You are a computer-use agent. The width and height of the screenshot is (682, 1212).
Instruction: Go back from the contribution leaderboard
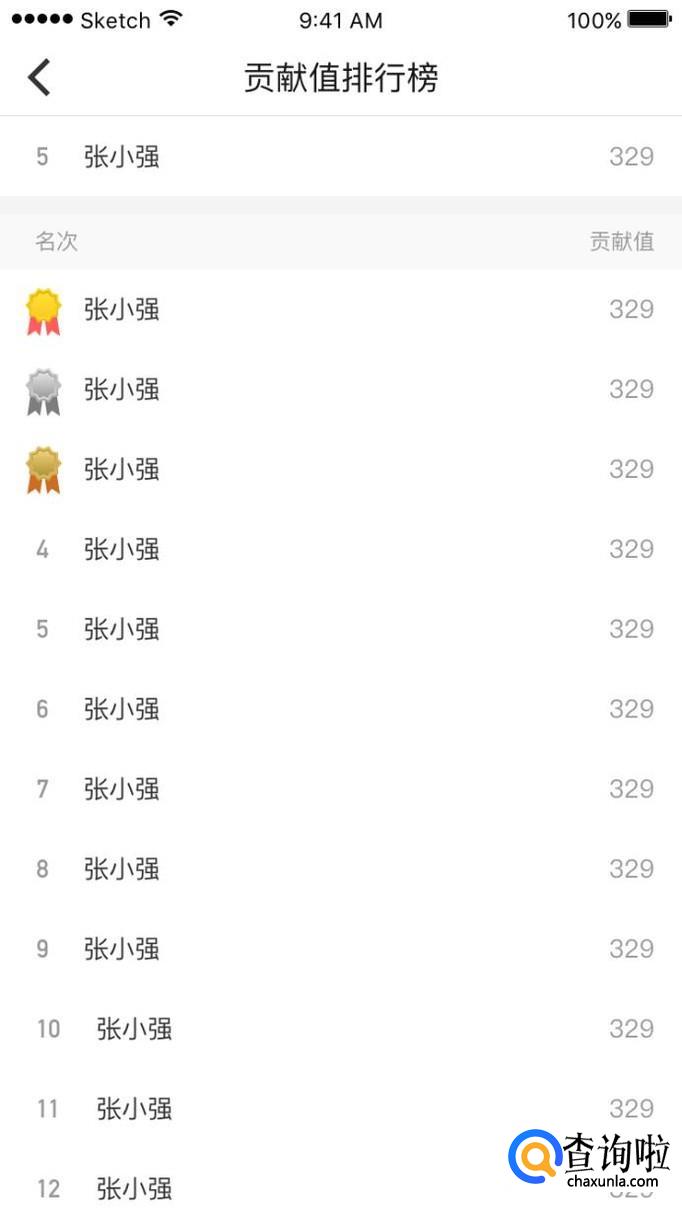[x=39, y=77]
